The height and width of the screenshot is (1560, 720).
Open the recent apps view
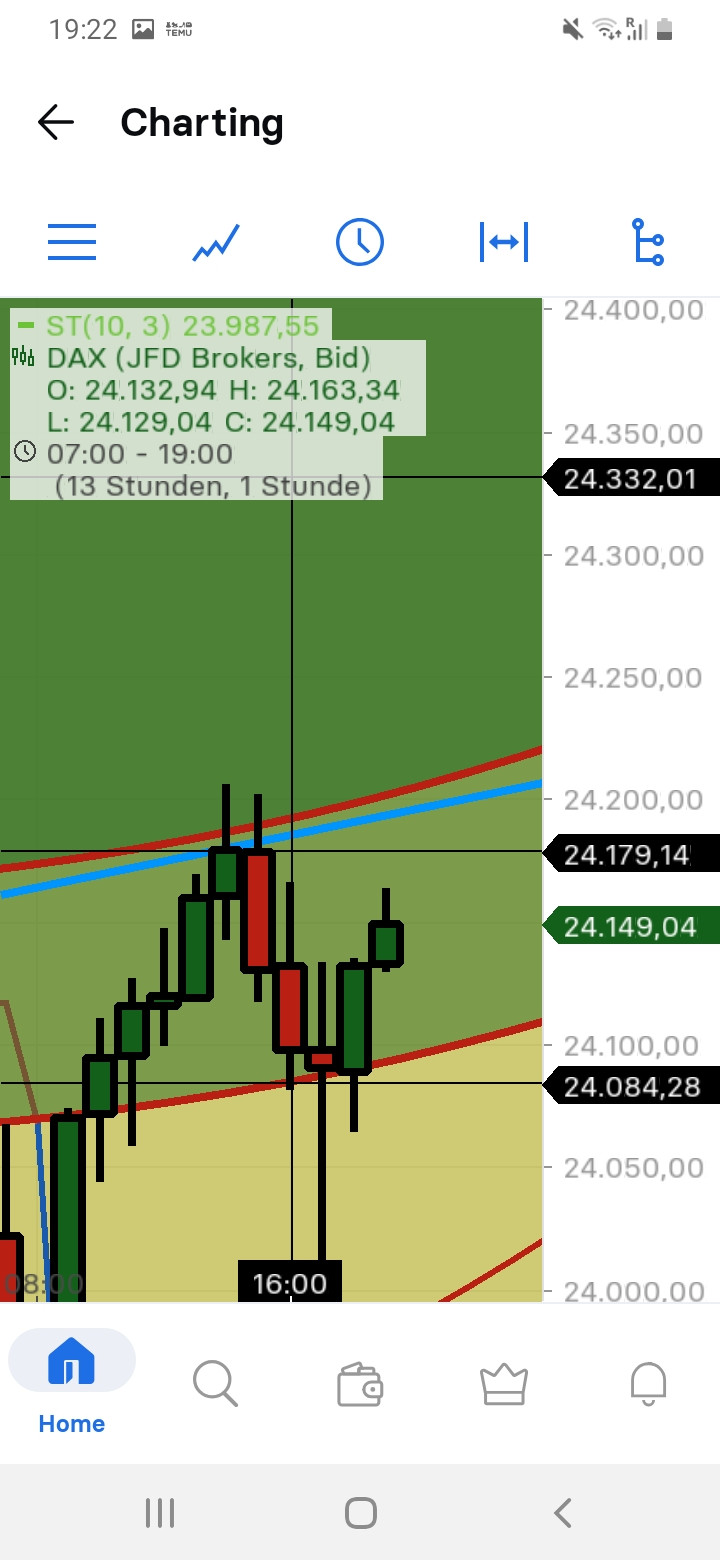click(160, 1513)
